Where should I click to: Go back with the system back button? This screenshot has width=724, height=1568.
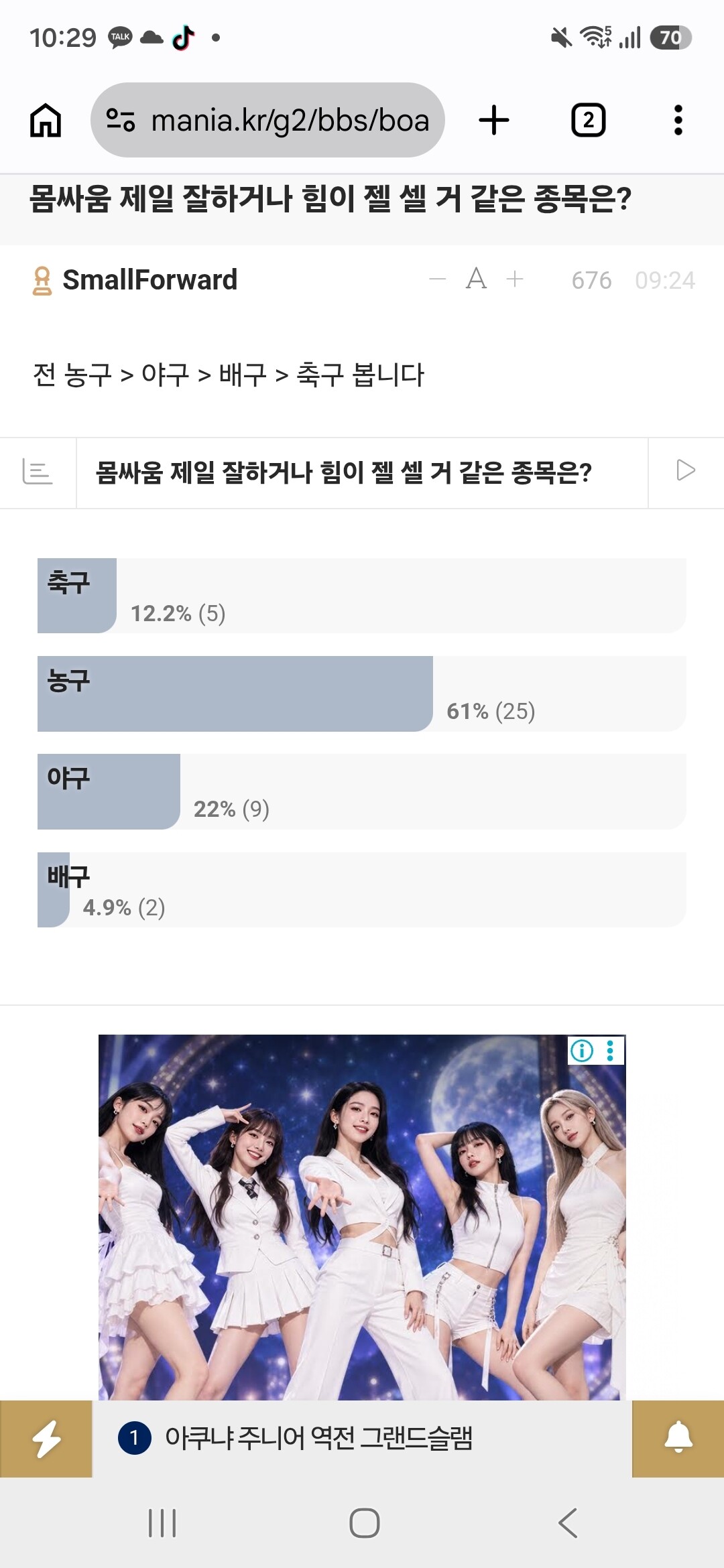[568, 1523]
